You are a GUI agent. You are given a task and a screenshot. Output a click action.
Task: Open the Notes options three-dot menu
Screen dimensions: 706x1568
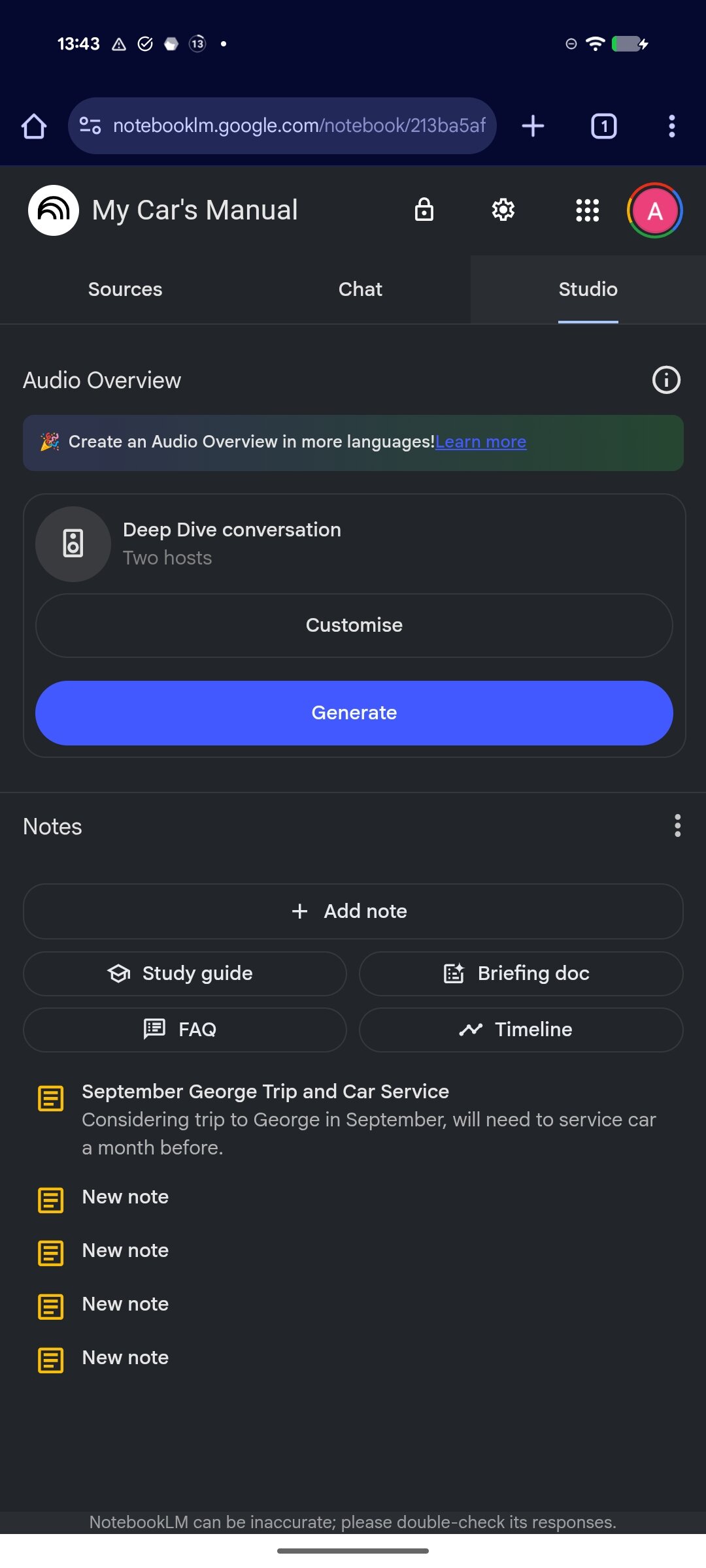[x=678, y=826]
